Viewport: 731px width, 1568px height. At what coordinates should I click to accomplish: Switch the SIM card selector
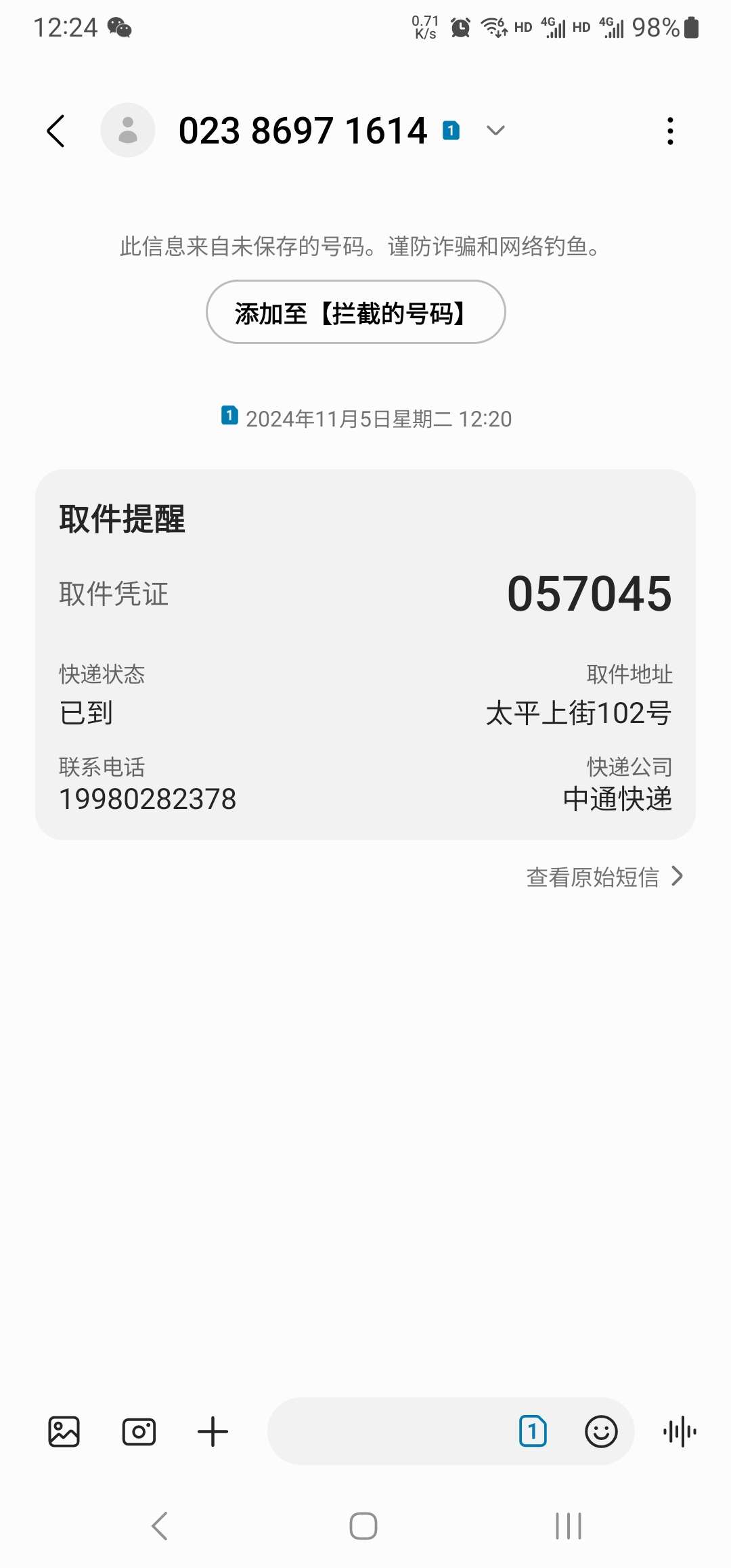point(533,1431)
